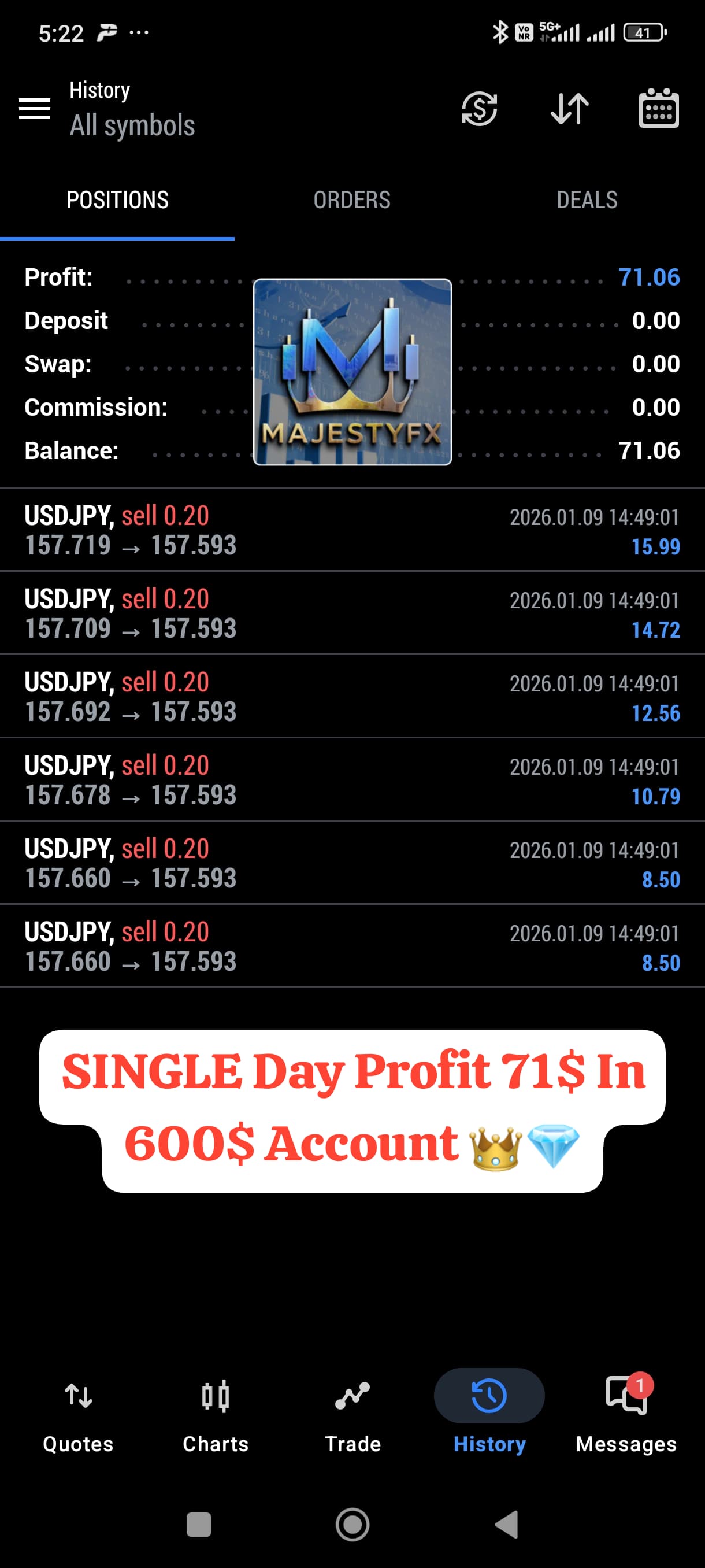Screen dimensions: 705x1568
Task: Open the hamburger drawer menu
Action: [35, 109]
